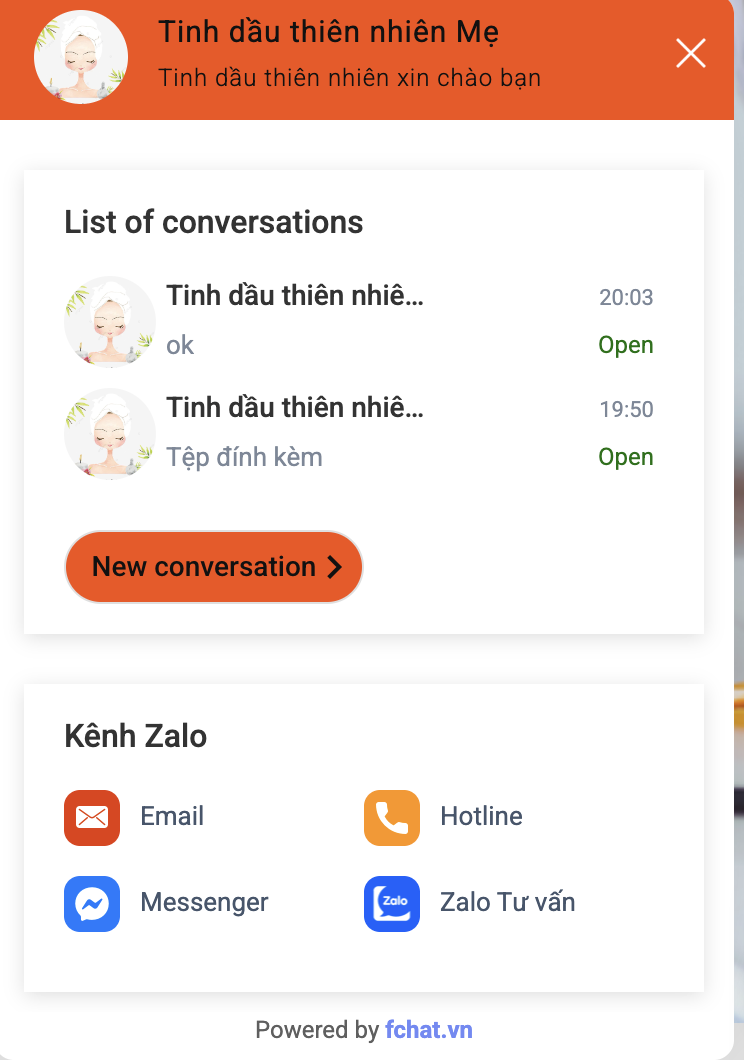
Task: Visit the fchat.vn link
Action: [428, 1030]
